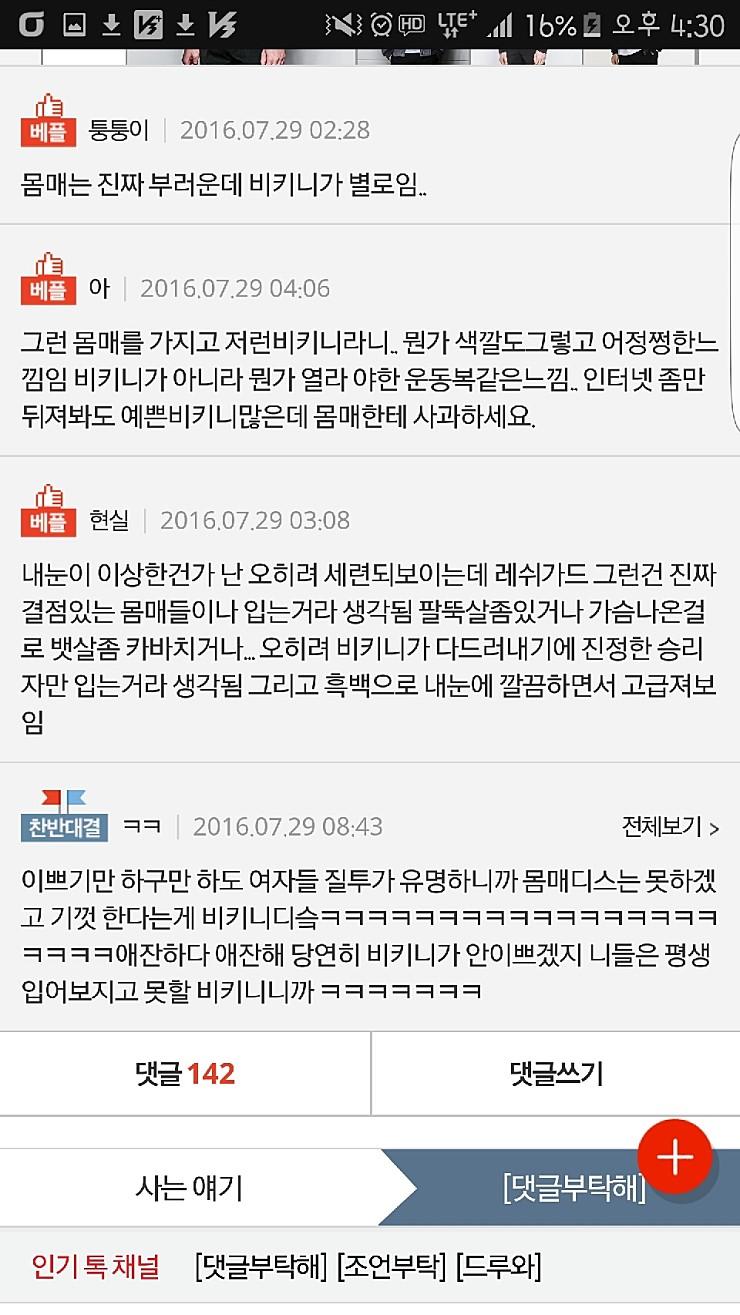Open the [드루와] channel
The width and height of the screenshot is (740, 1315).
coord(498,1267)
